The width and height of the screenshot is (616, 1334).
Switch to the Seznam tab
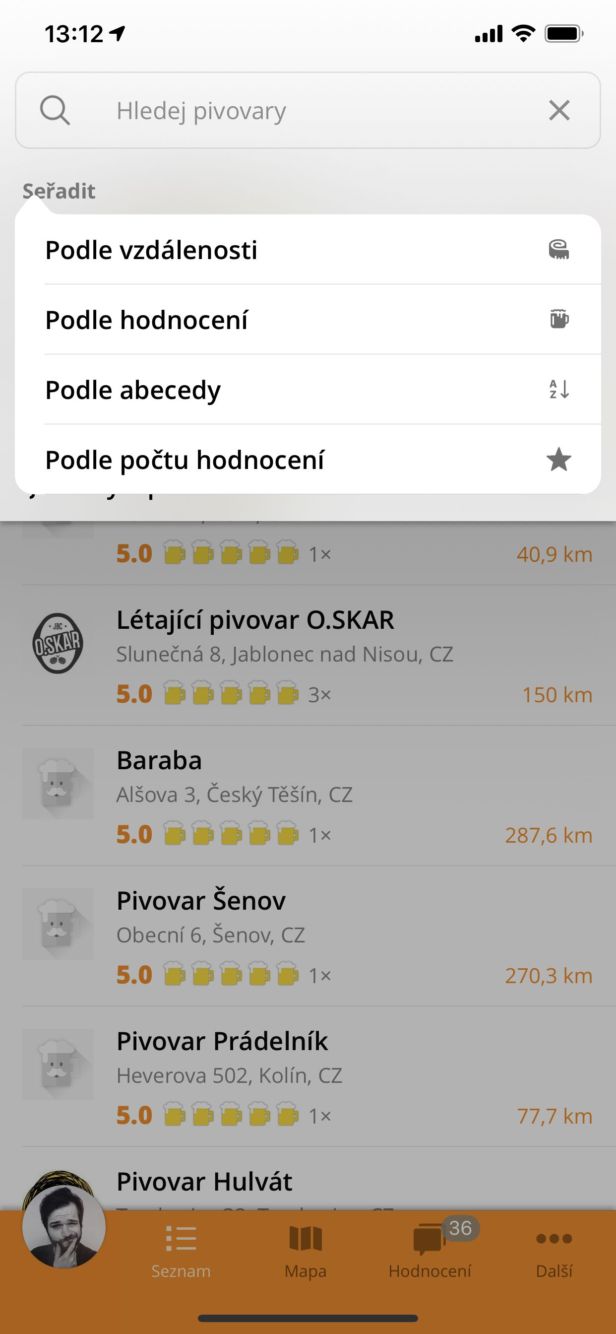tap(181, 1251)
